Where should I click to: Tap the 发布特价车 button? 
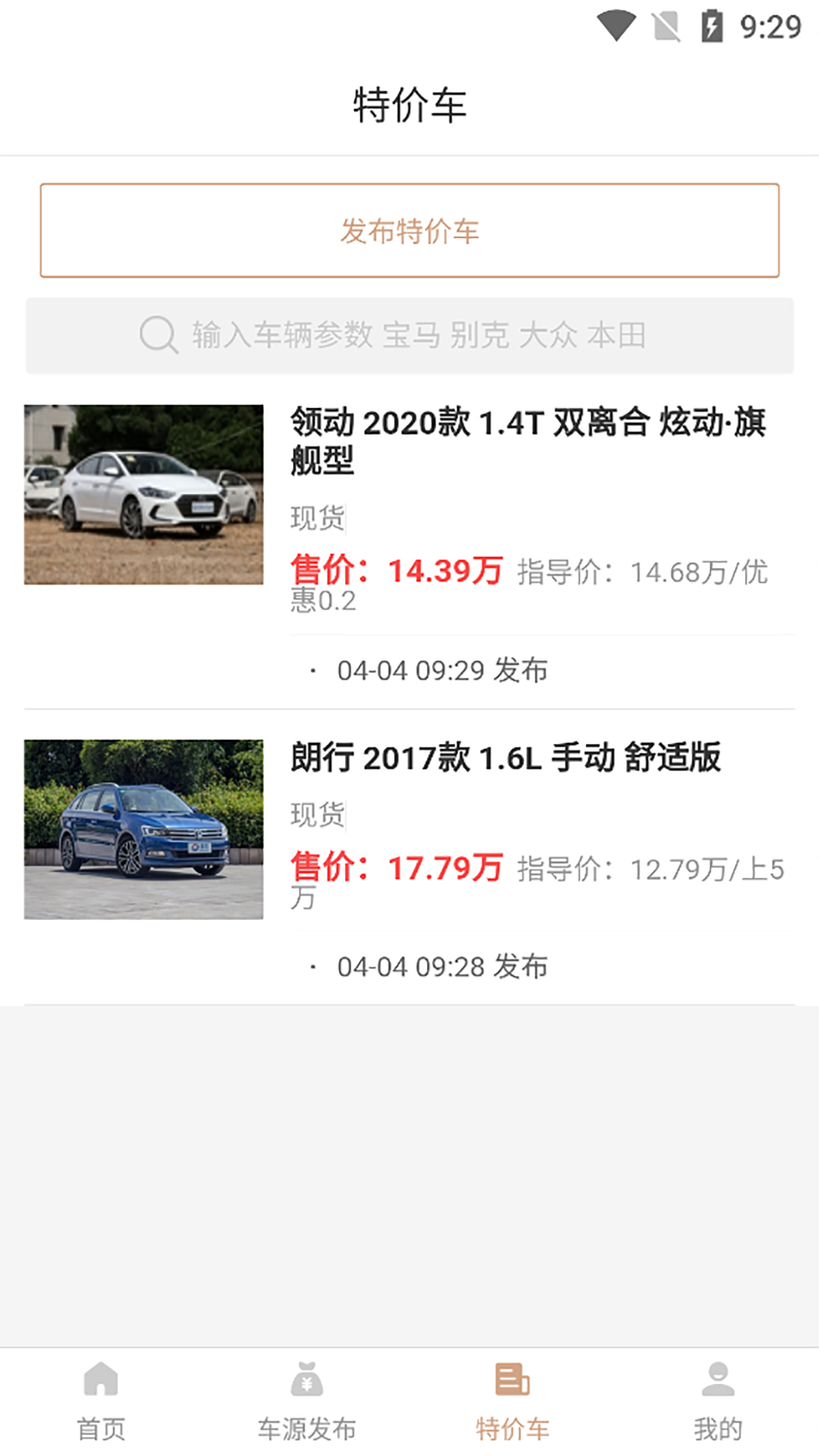[x=409, y=231]
